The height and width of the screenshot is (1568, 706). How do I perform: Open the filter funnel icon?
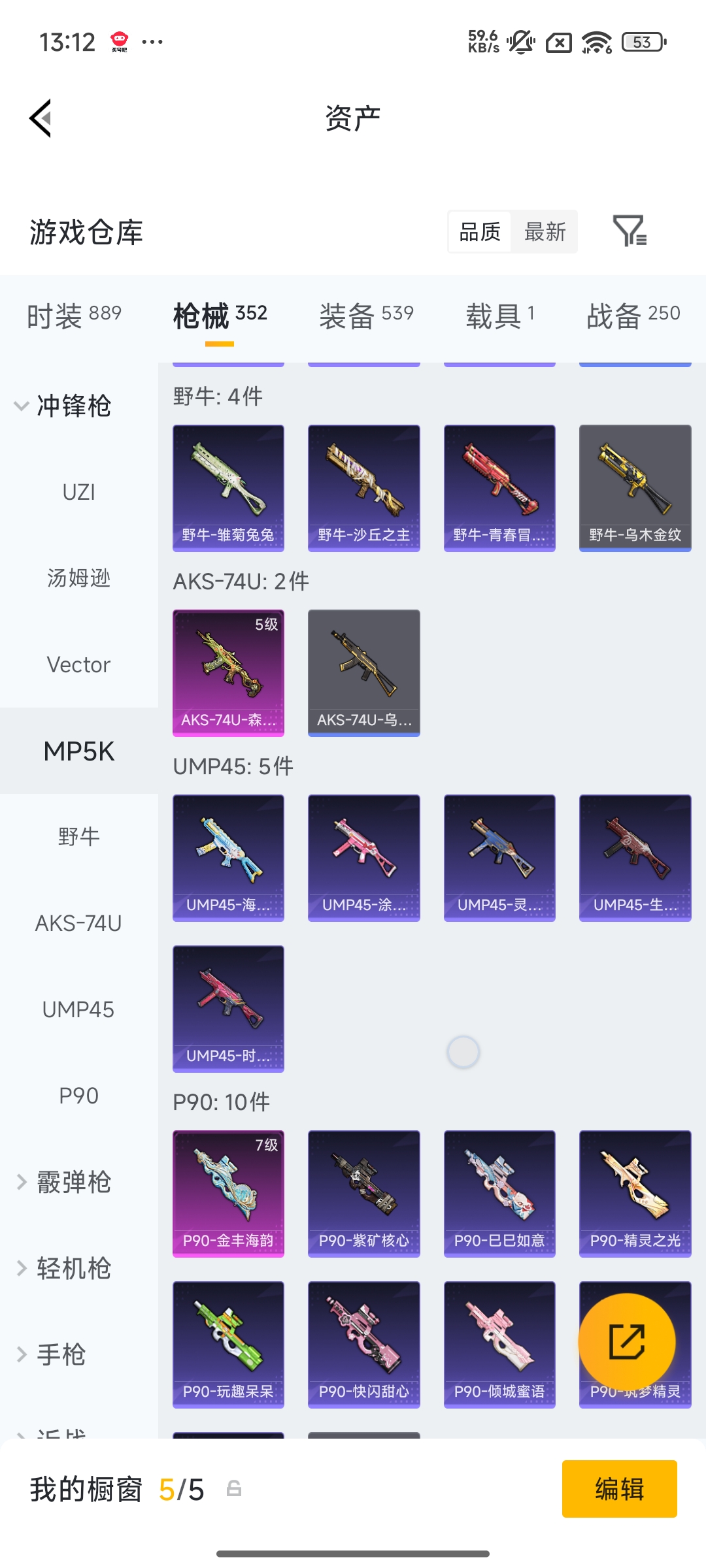(629, 231)
